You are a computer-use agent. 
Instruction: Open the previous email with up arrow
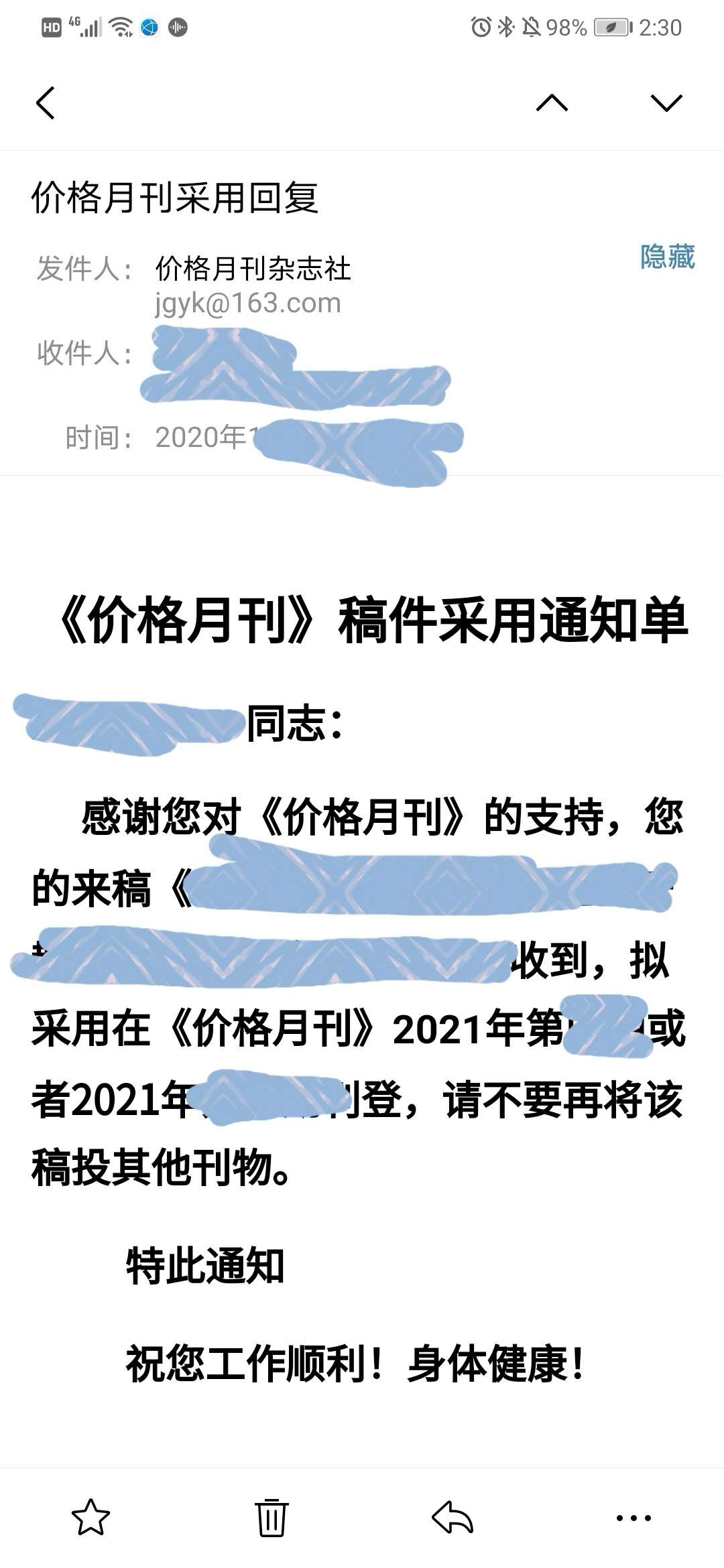pyautogui.click(x=552, y=103)
